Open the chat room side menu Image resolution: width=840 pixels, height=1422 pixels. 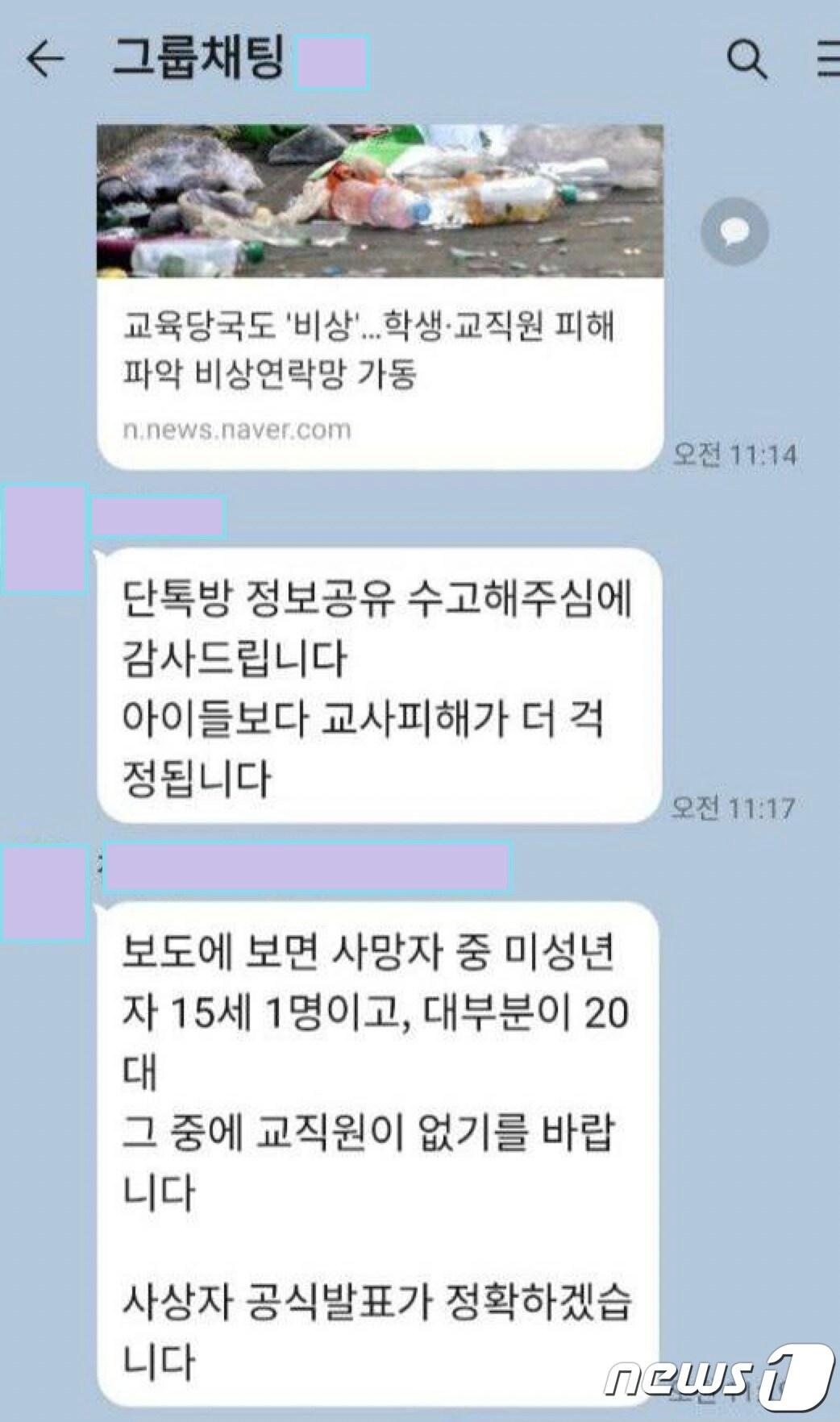coord(827,59)
